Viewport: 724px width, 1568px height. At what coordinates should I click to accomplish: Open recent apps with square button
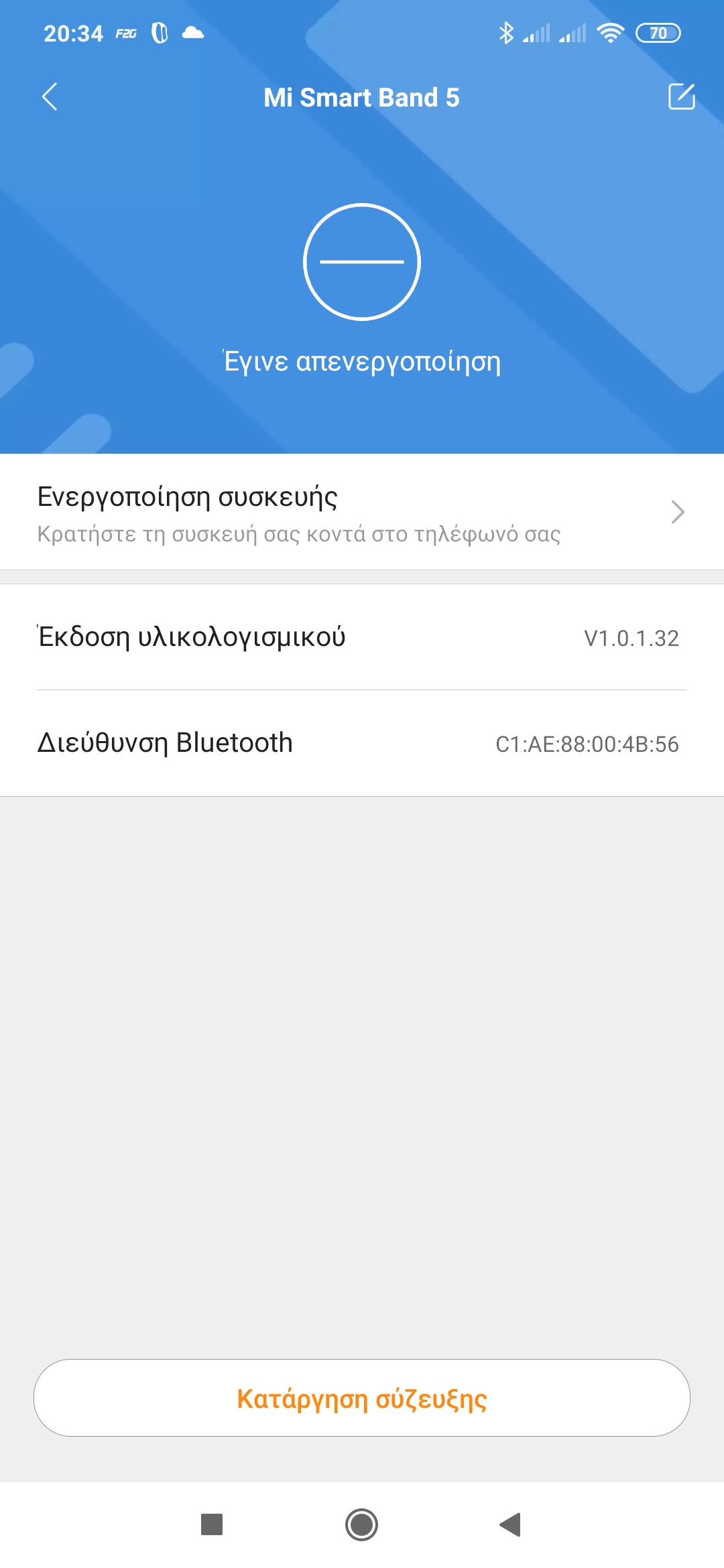pyautogui.click(x=212, y=1524)
